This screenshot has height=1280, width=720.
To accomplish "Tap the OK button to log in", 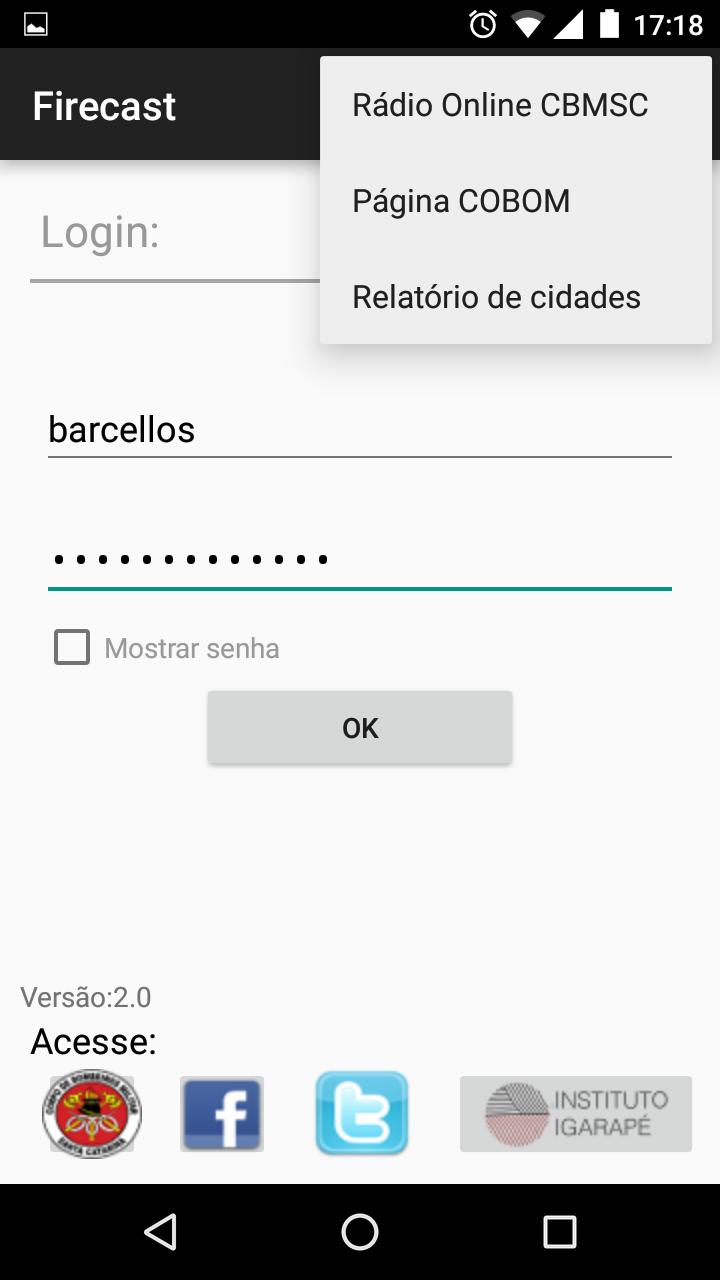I will [x=360, y=728].
